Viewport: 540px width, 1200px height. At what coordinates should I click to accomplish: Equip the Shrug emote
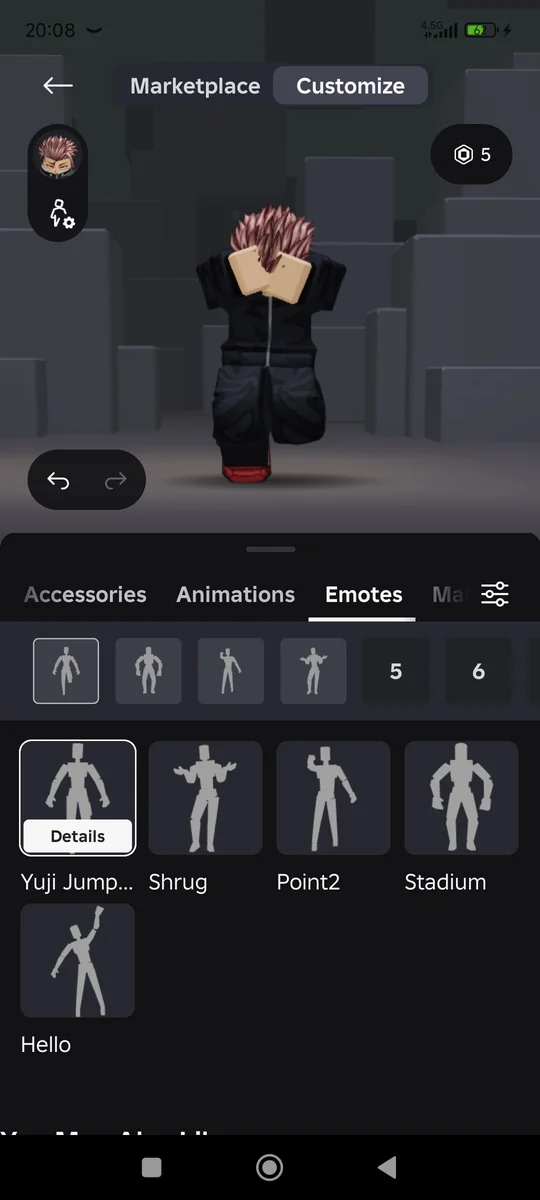(x=206, y=798)
